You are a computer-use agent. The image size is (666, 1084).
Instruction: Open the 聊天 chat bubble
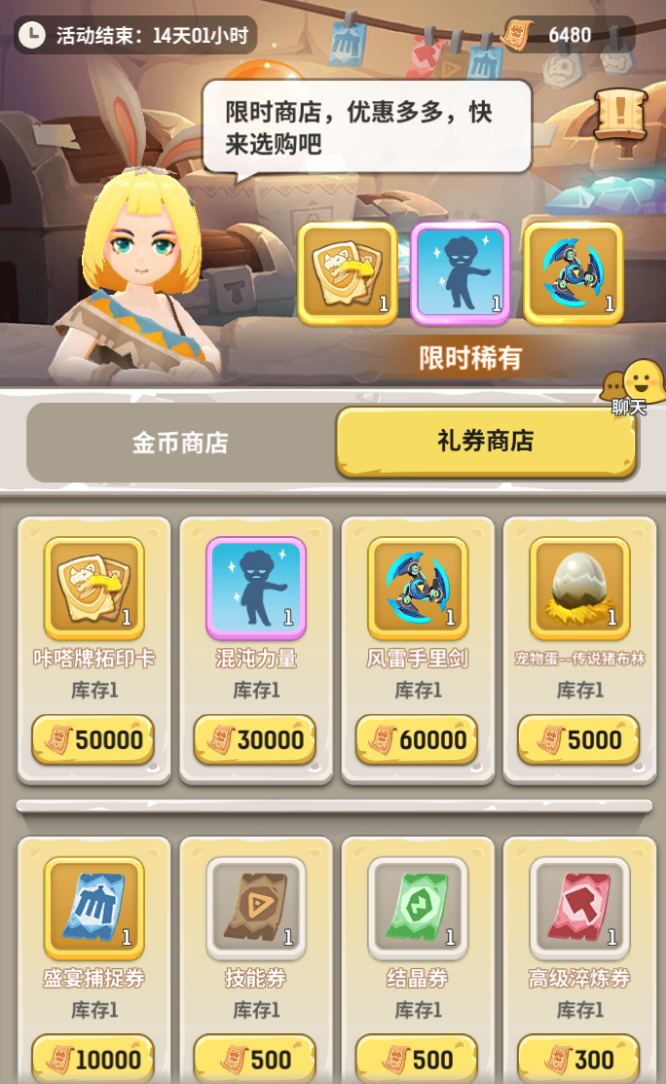(633, 387)
